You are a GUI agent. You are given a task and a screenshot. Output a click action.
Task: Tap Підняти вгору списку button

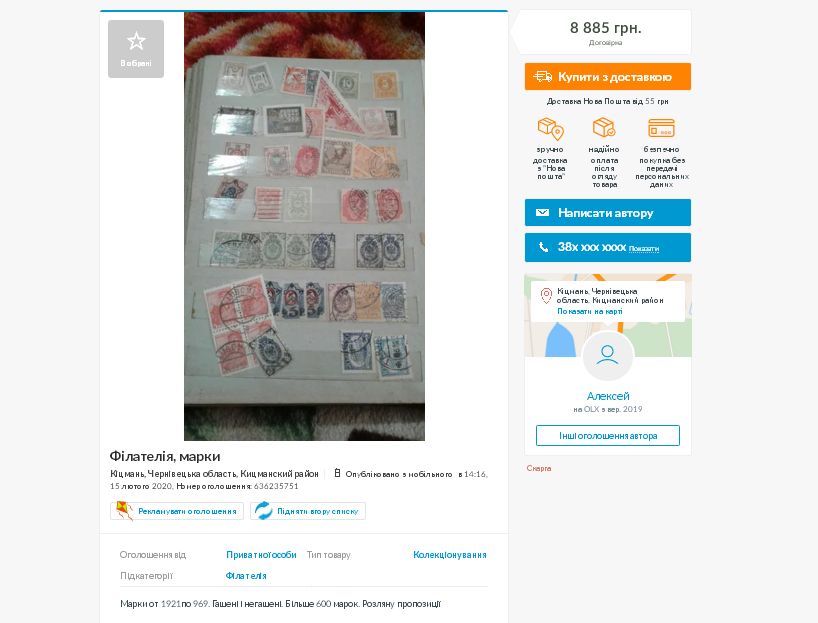(308, 511)
